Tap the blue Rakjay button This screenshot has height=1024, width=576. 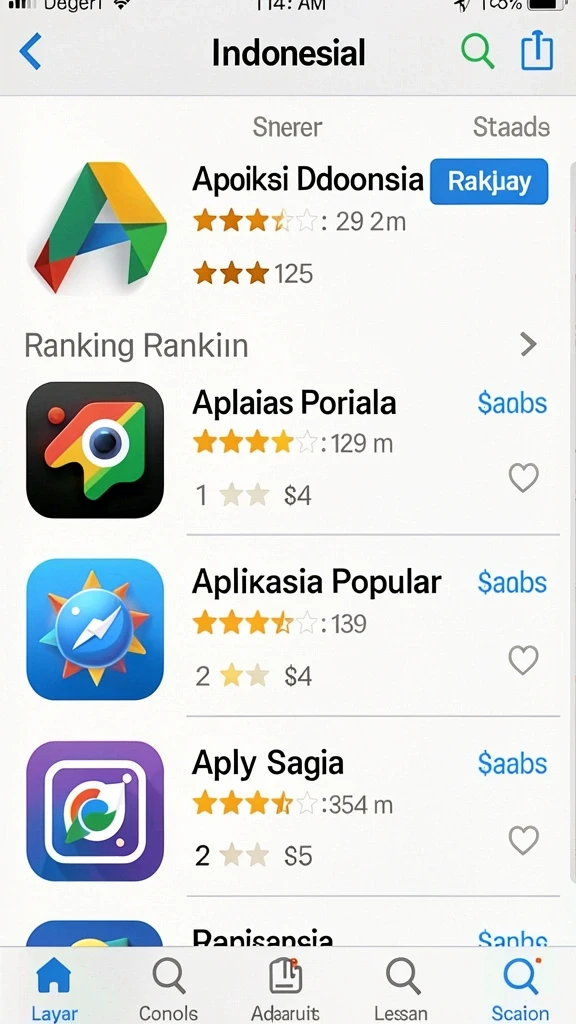pos(489,182)
